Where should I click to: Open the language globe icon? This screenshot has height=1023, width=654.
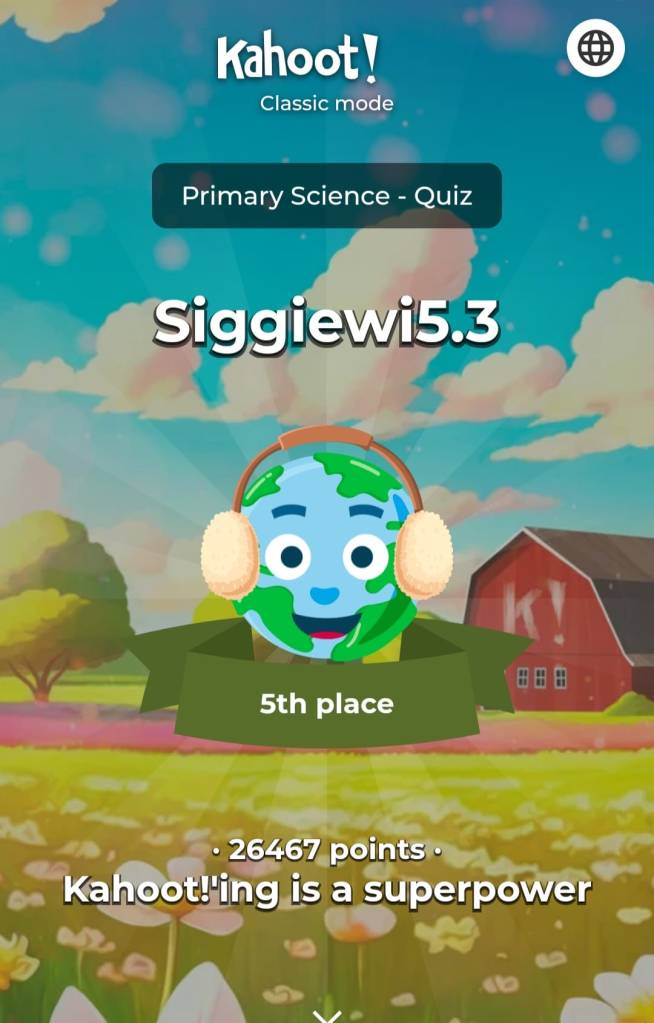pos(595,48)
